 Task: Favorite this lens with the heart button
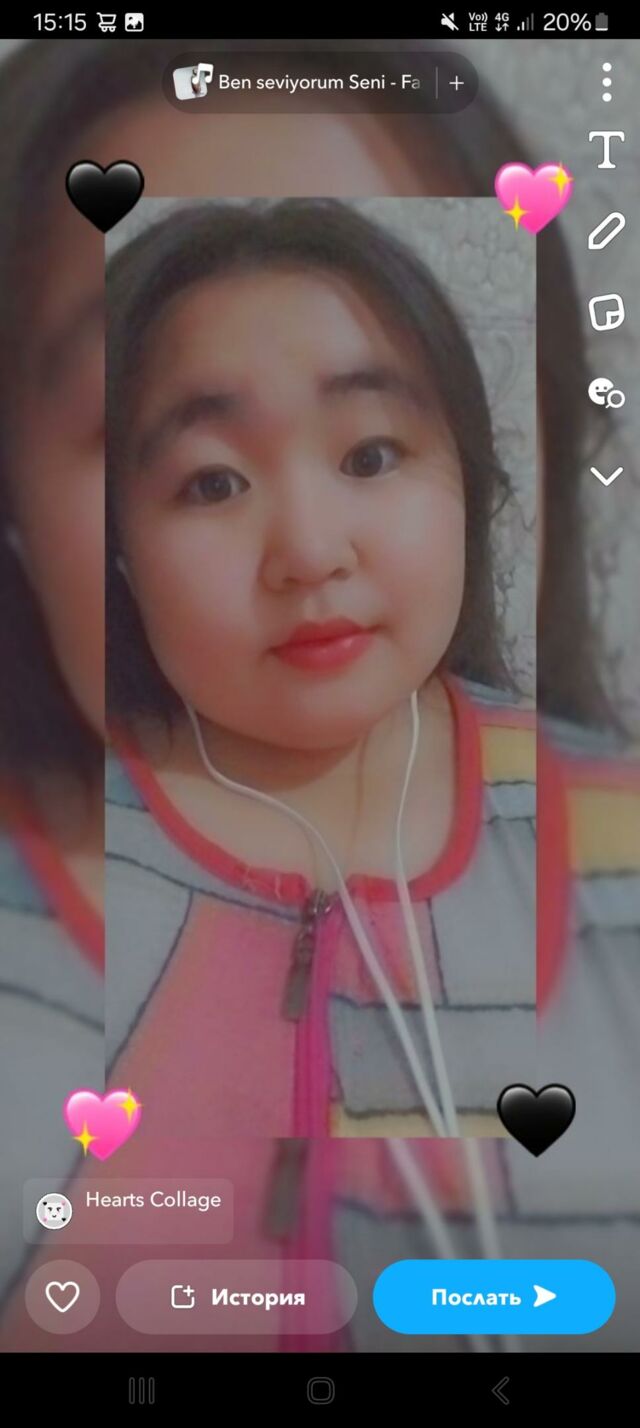[62, 1297]
